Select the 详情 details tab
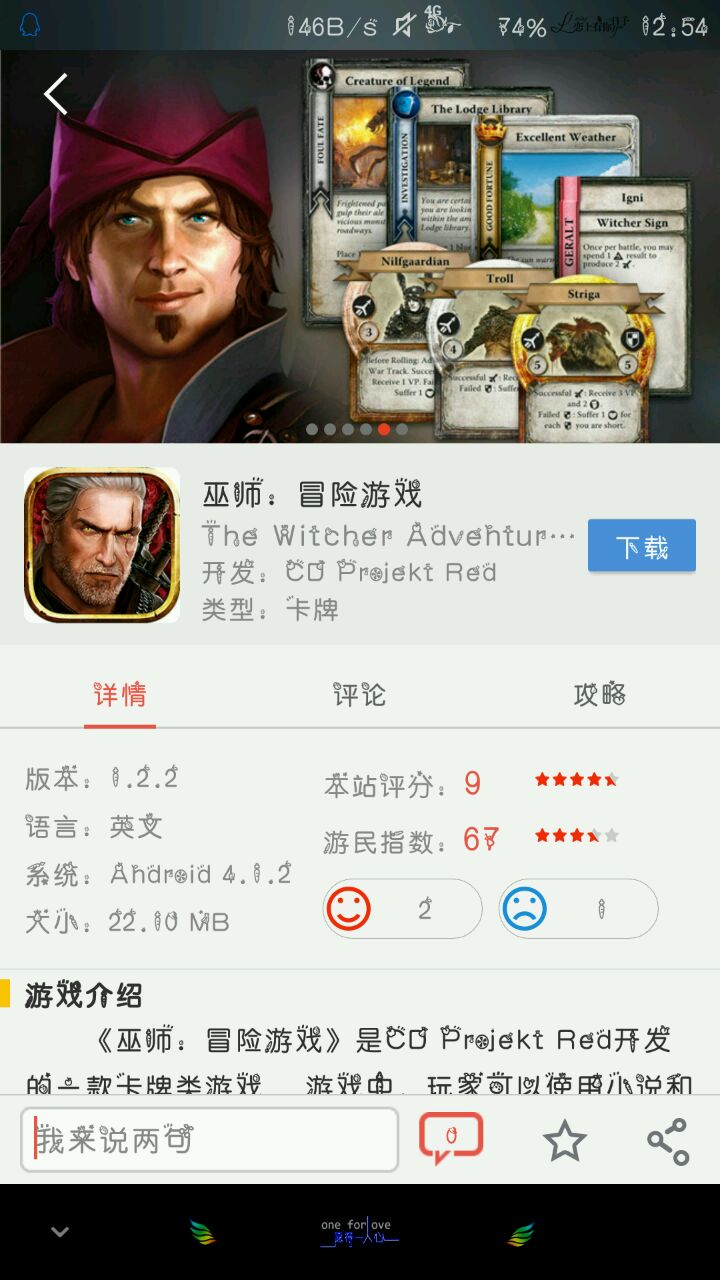This screenshot has width=720, height=1280. tap(120, 694)
